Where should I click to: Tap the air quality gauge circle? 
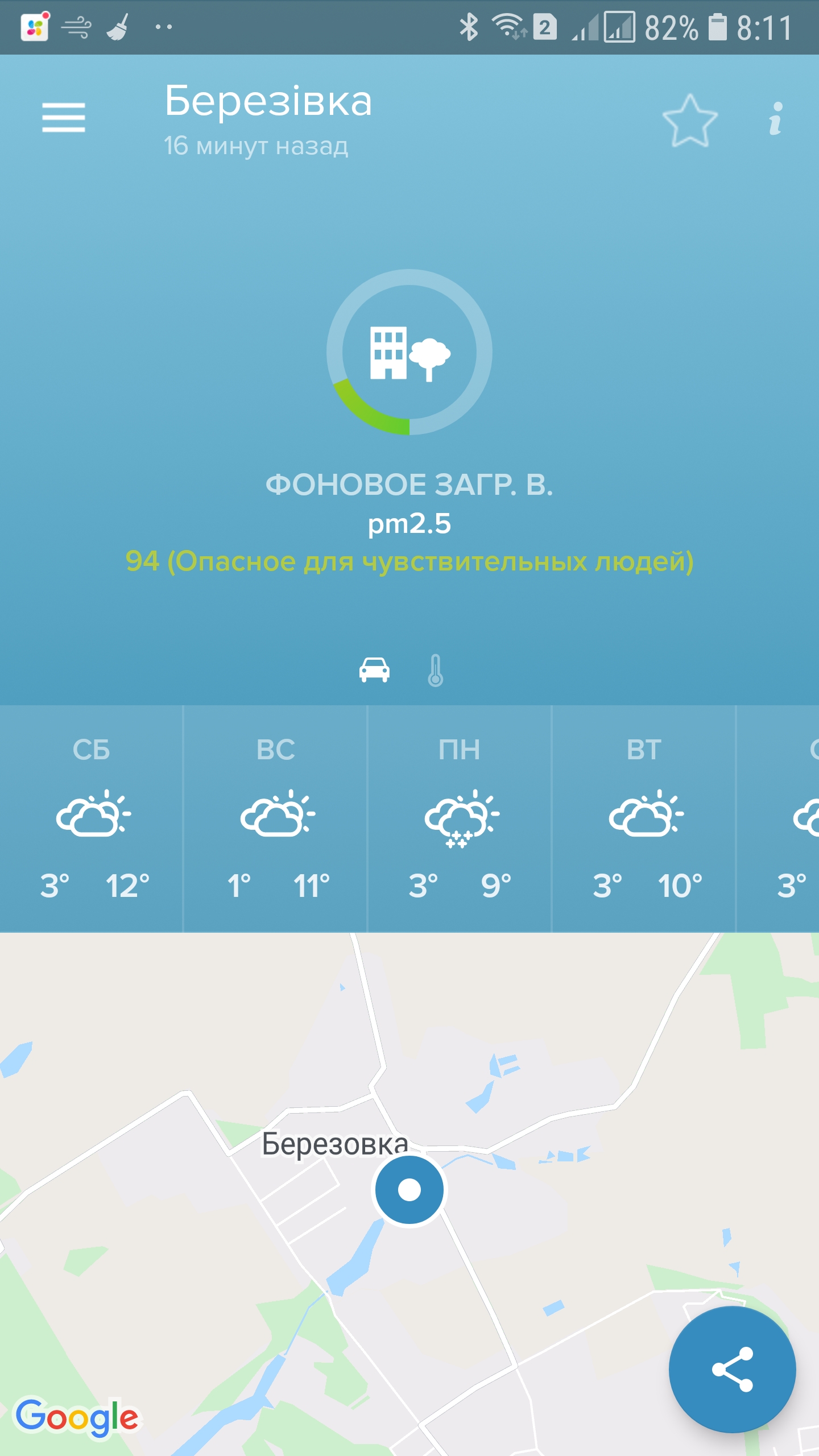click(409, 352)
